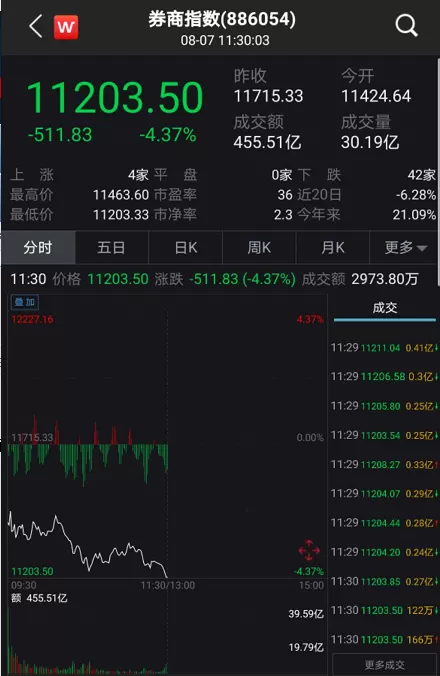Show the 月K chart

(x=333, y=247)
